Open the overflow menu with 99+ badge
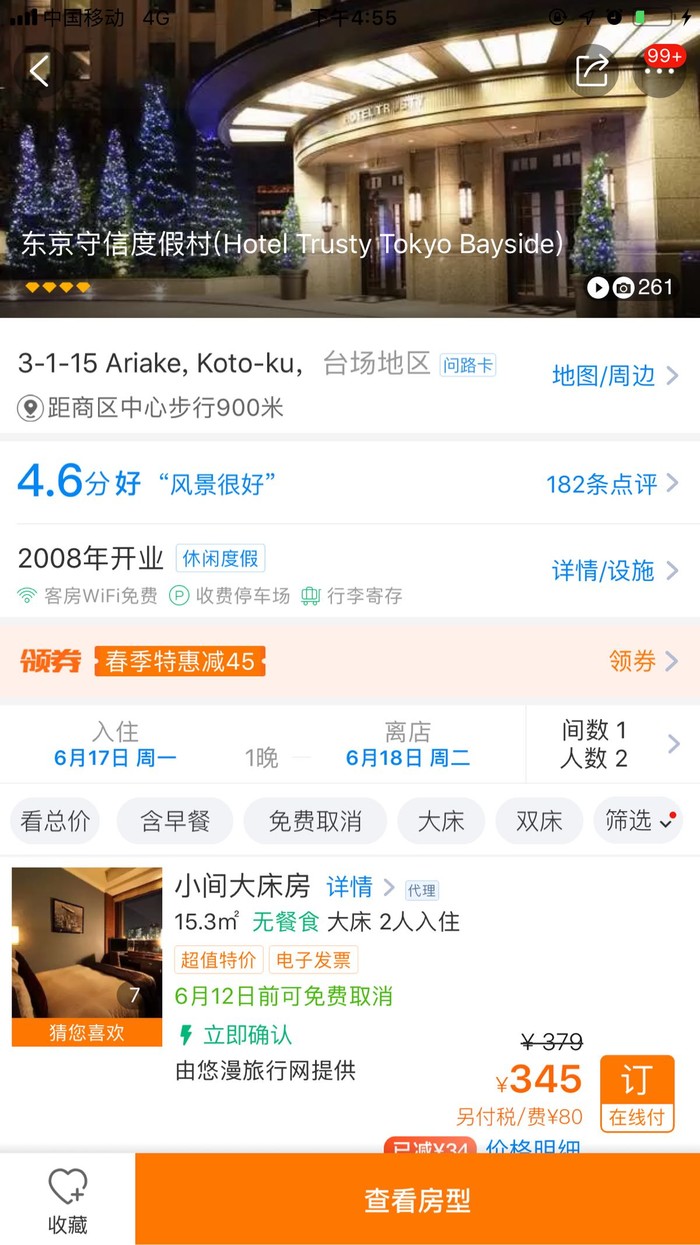Screen dimensions: 700x1245 [663, 70]
